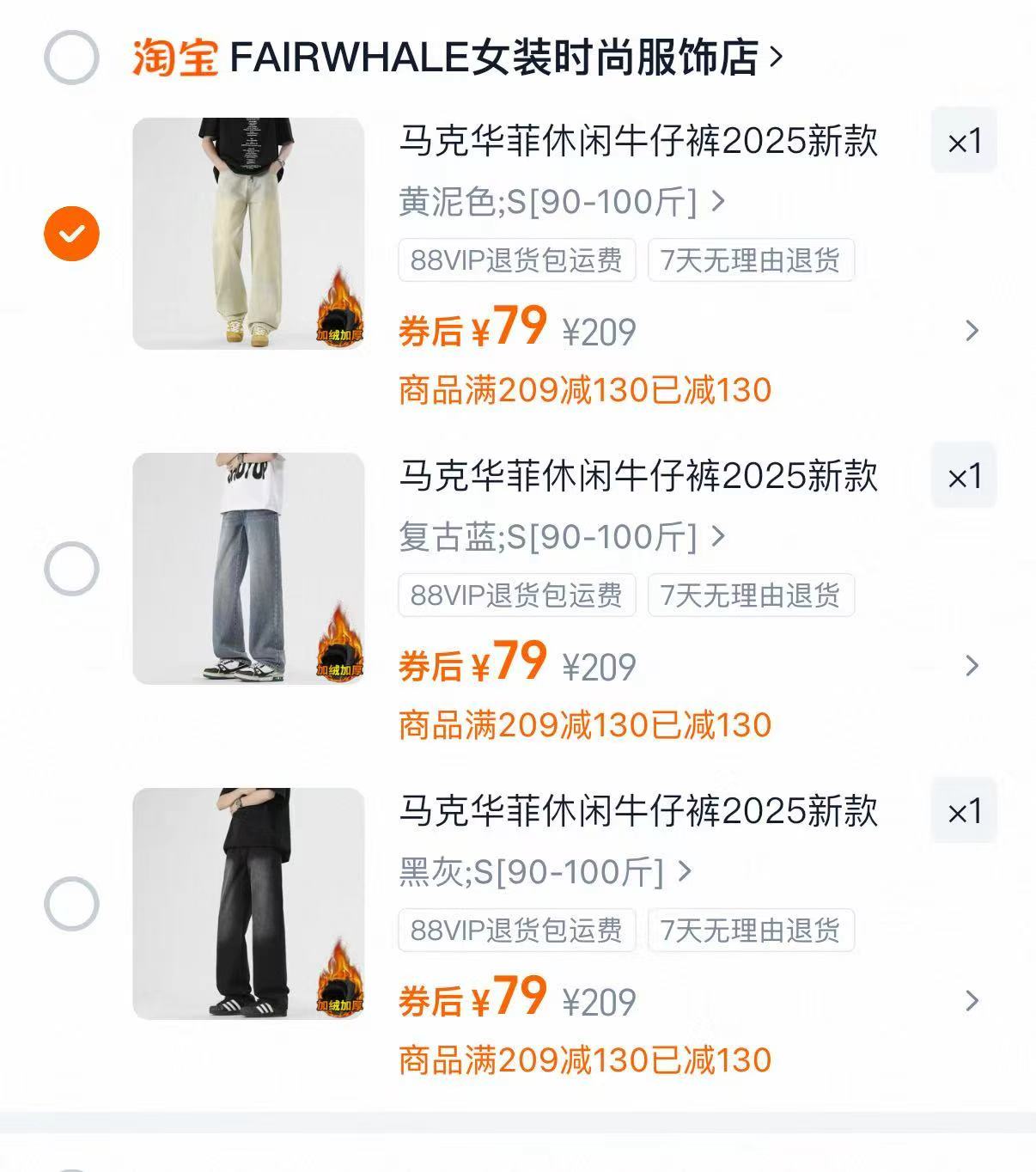The width and height of the screenshot is (1036, 1172).
Task: Click the 商品满209减130已减130 promotion text
Action: tap(584, 390)
